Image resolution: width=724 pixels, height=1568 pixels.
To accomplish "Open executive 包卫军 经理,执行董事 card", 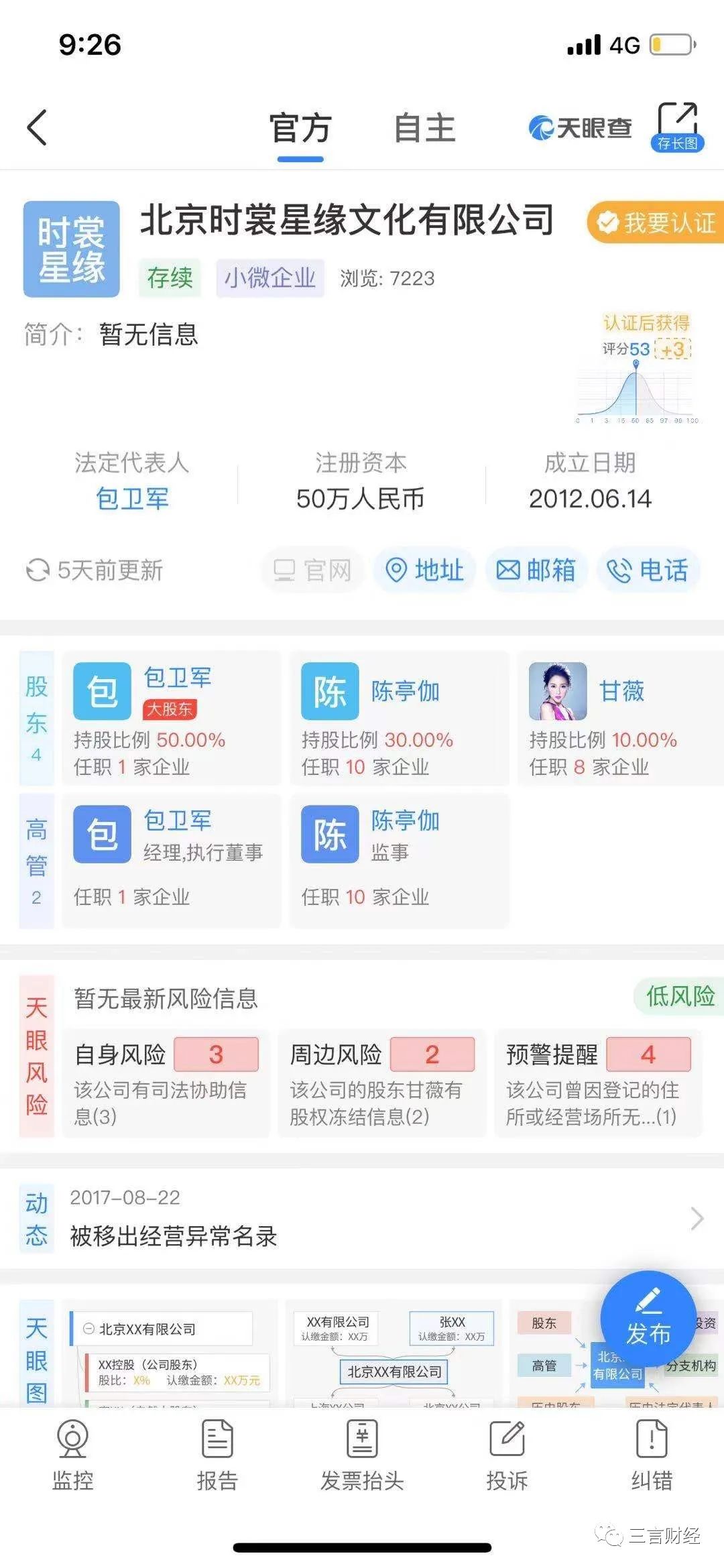I will coord(171,861).
